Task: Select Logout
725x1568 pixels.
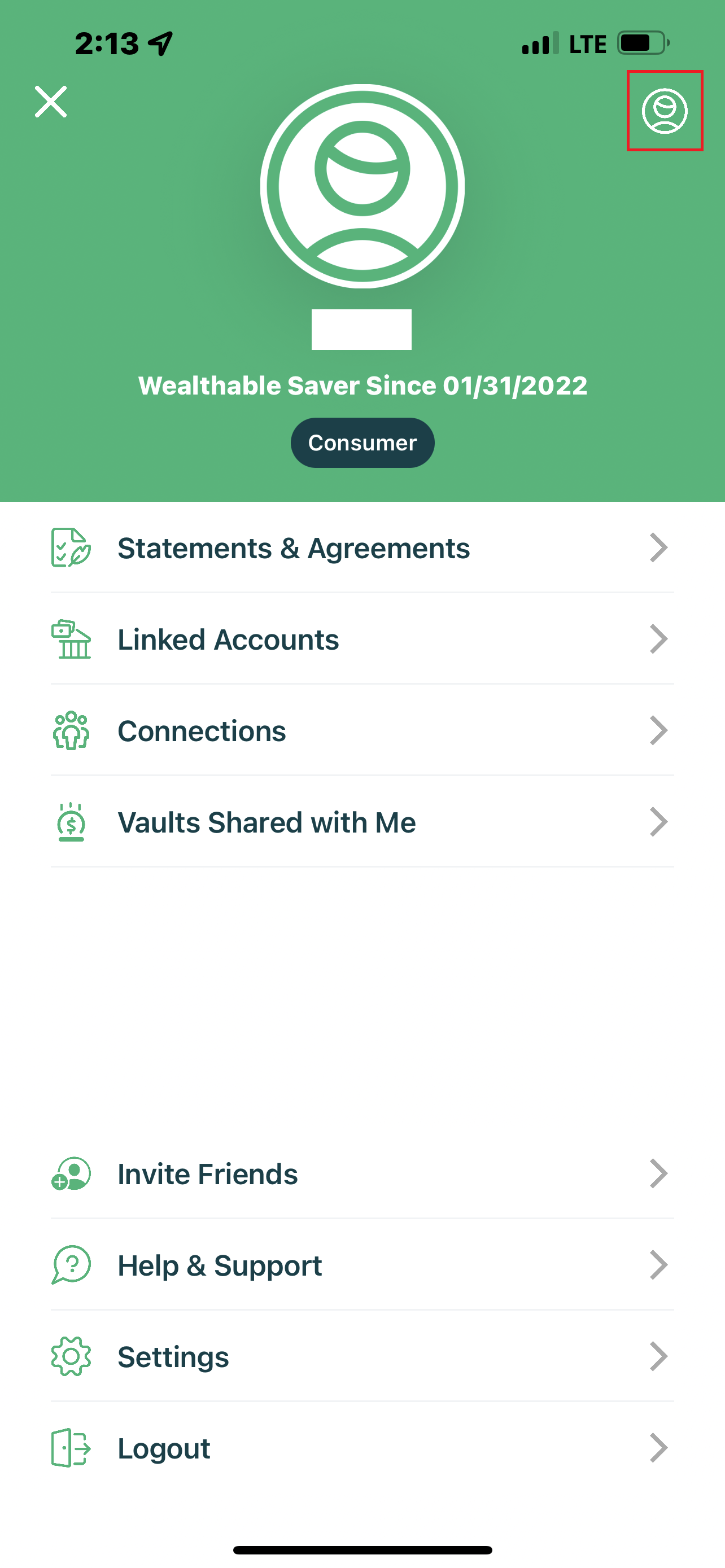Action: coord(362,1447)
